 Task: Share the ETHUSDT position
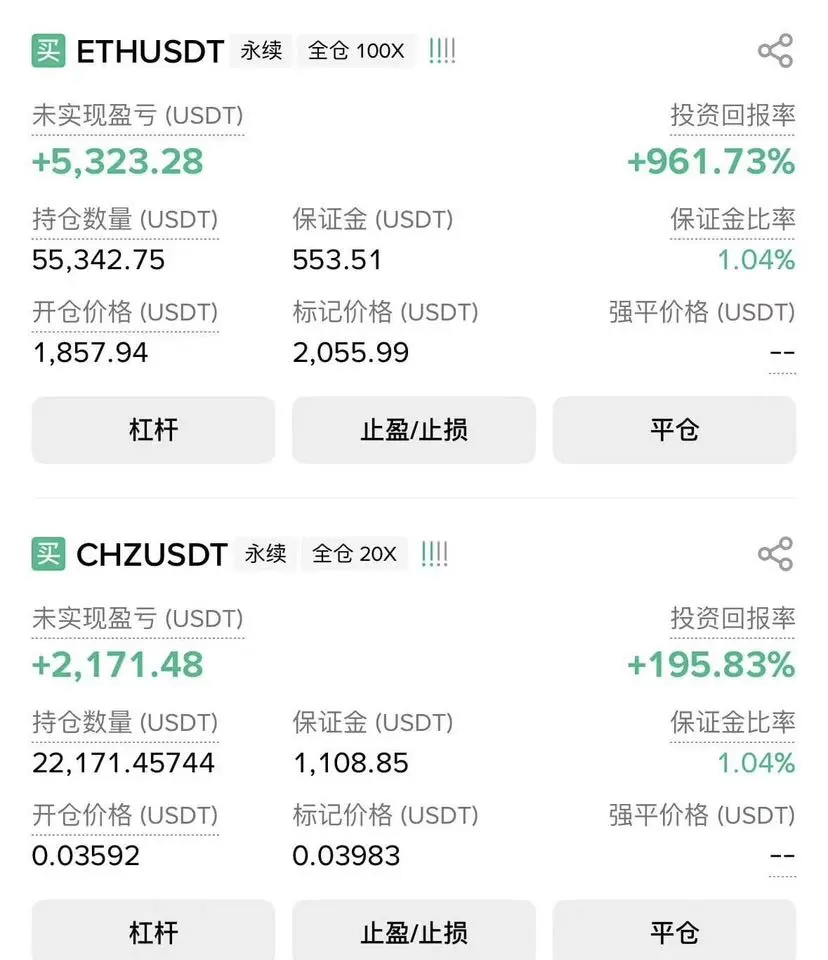775,51
